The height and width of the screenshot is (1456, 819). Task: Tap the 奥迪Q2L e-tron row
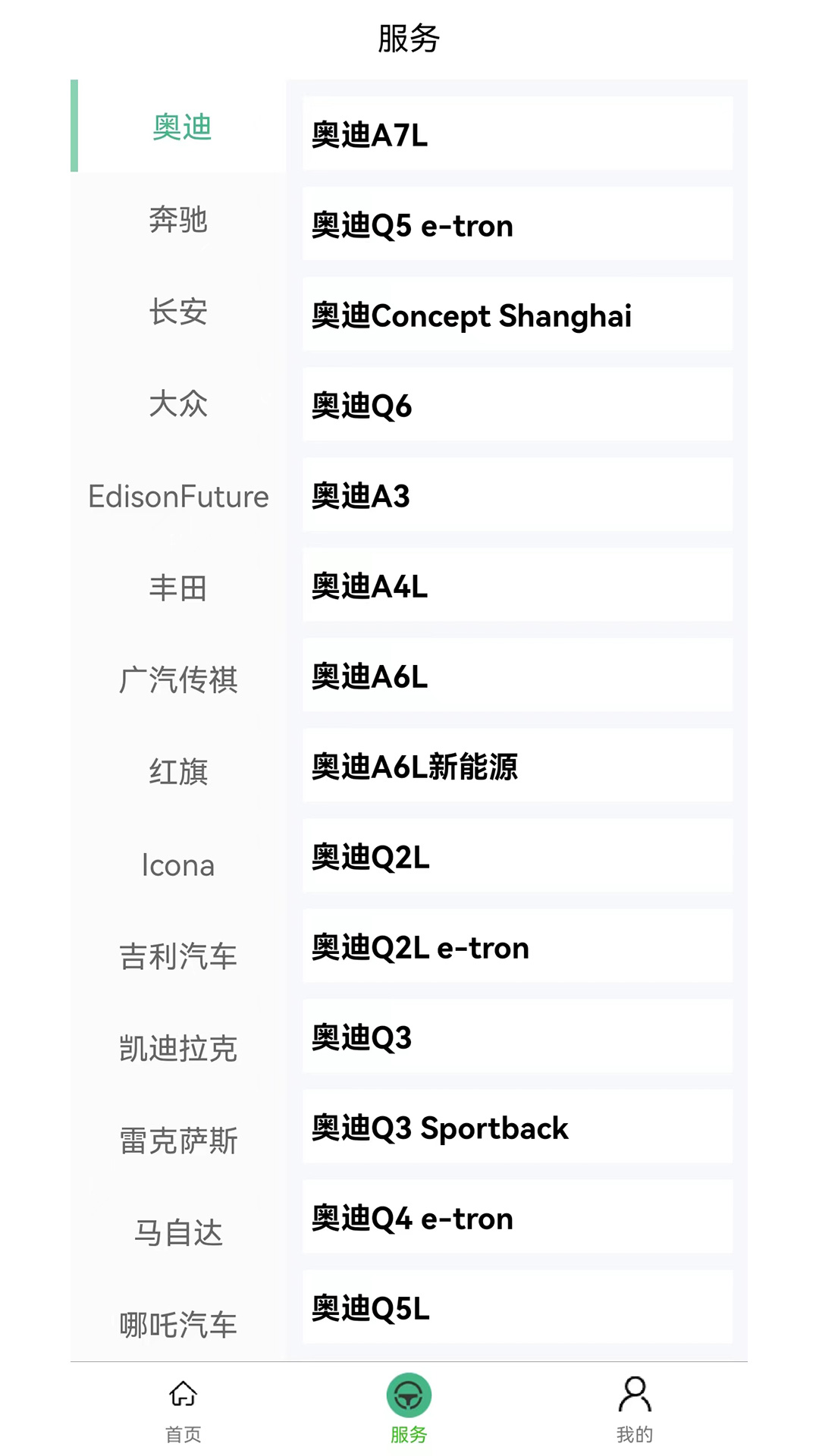517,947
